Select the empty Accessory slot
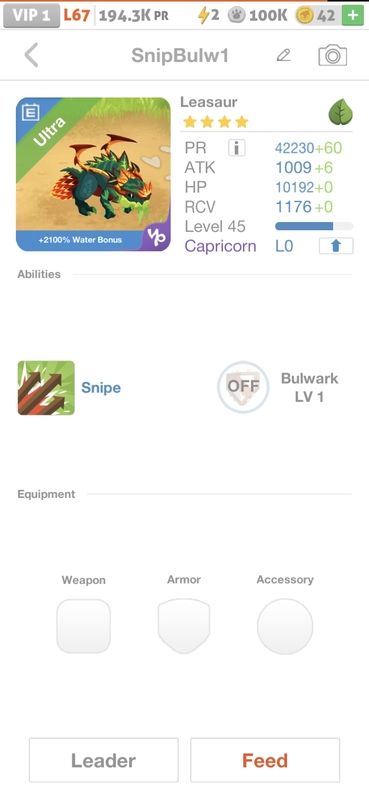 tap(285, 626)
